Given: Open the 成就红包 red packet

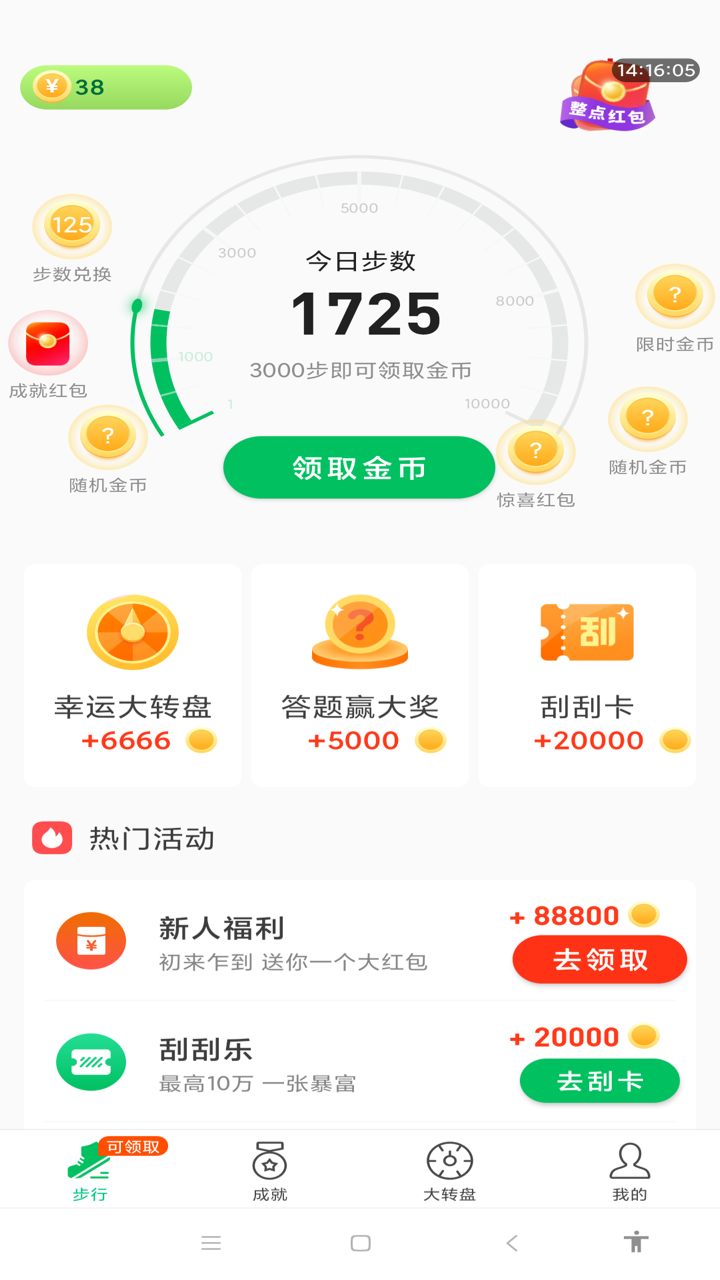Looking at the screenshot, I should tap(48, 345).
